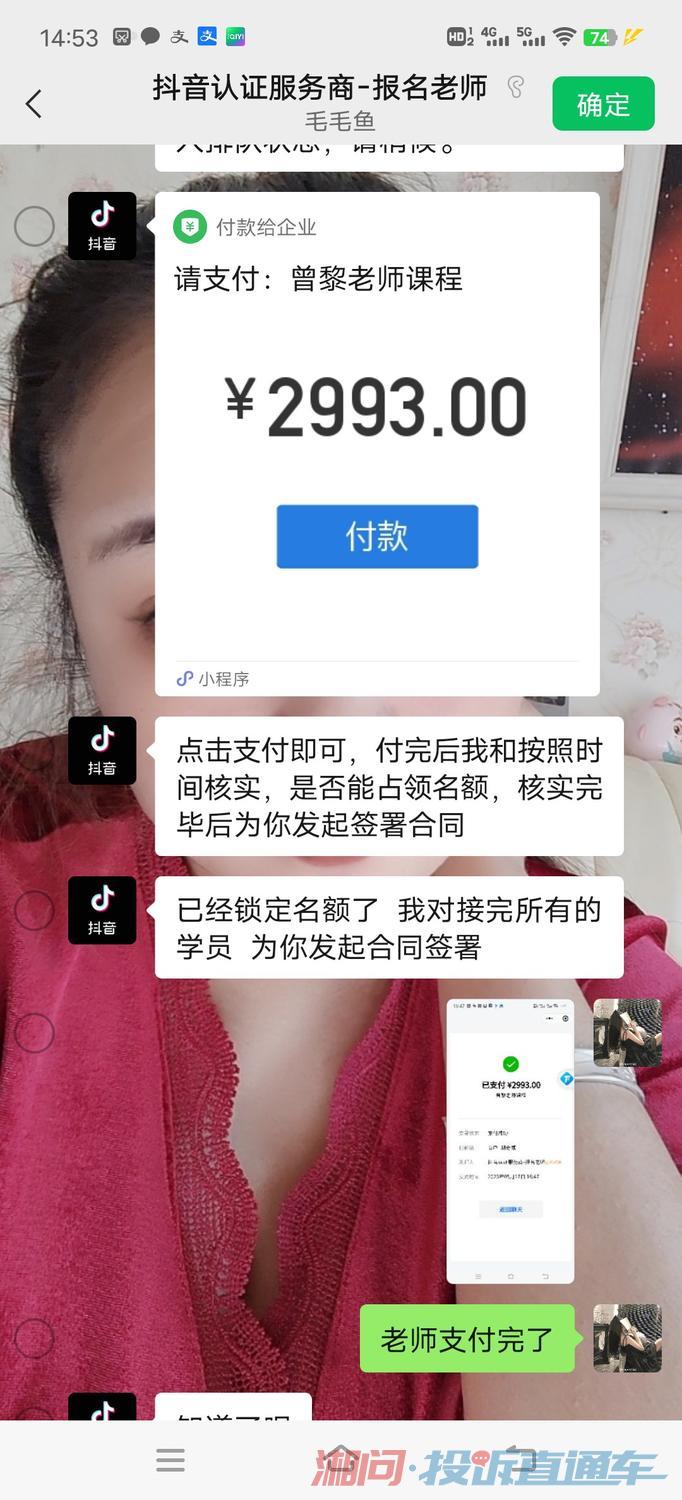Viewport: 682px width, 1500px height.
Task: Go back from the chat
Action: 34,104
